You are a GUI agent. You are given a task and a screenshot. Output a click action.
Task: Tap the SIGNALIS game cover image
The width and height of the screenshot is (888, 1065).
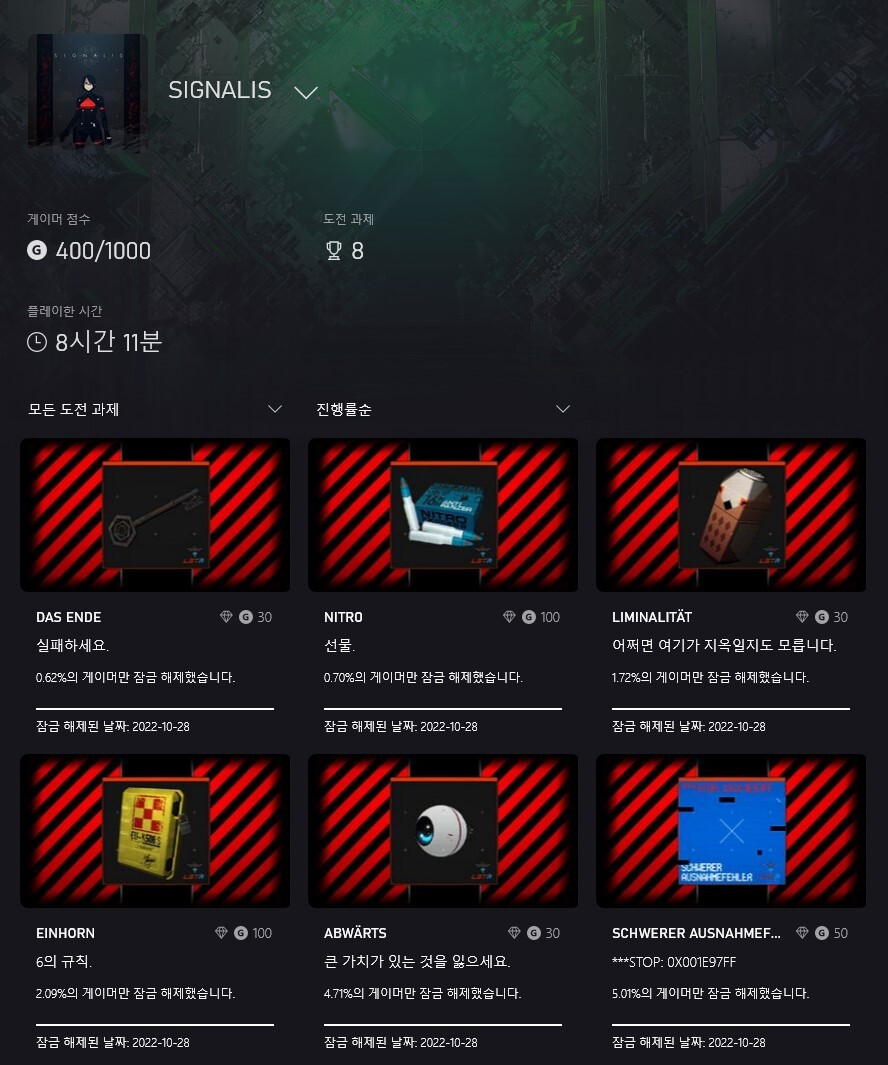point(88,91)
